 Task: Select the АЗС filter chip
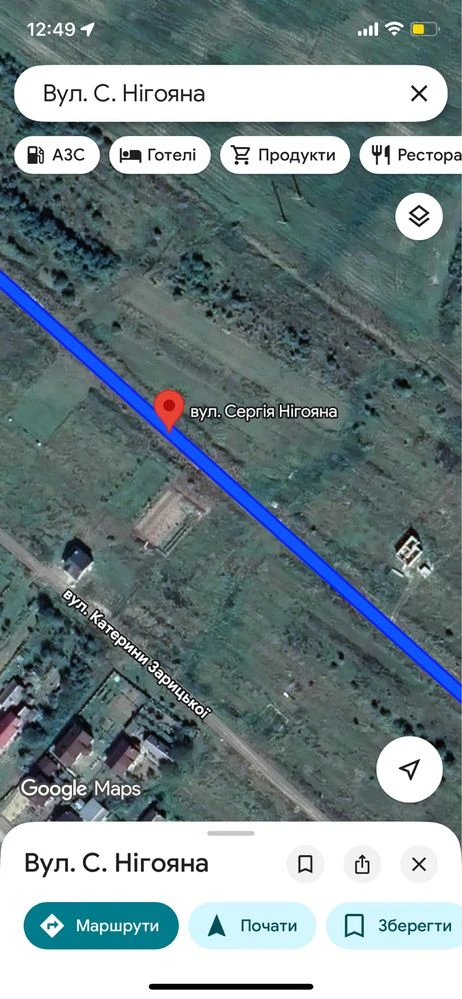pyautogui.click(x=57, y=155)
